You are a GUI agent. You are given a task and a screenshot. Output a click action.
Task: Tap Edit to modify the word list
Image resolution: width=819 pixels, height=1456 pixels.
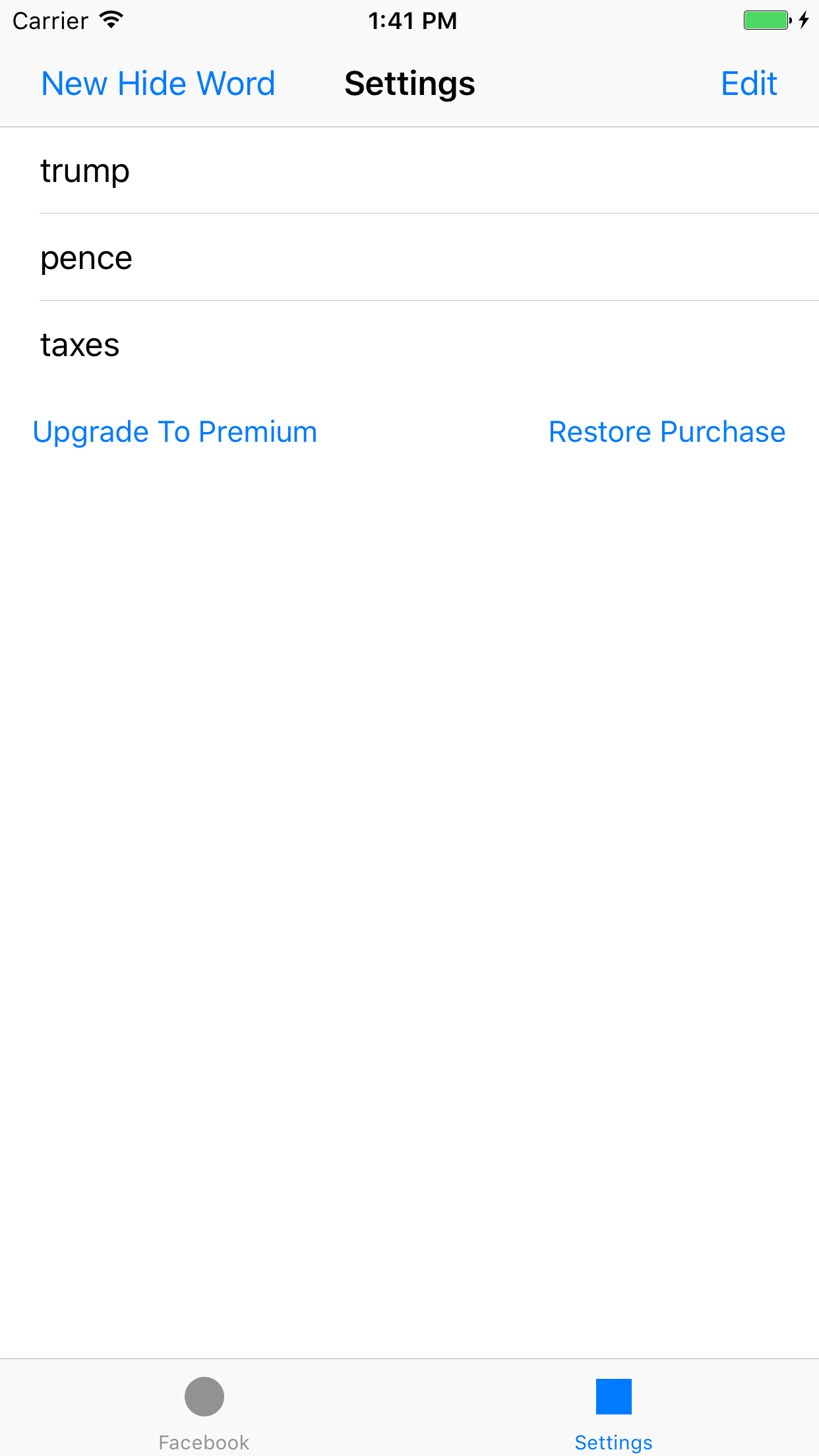(748, 83)
